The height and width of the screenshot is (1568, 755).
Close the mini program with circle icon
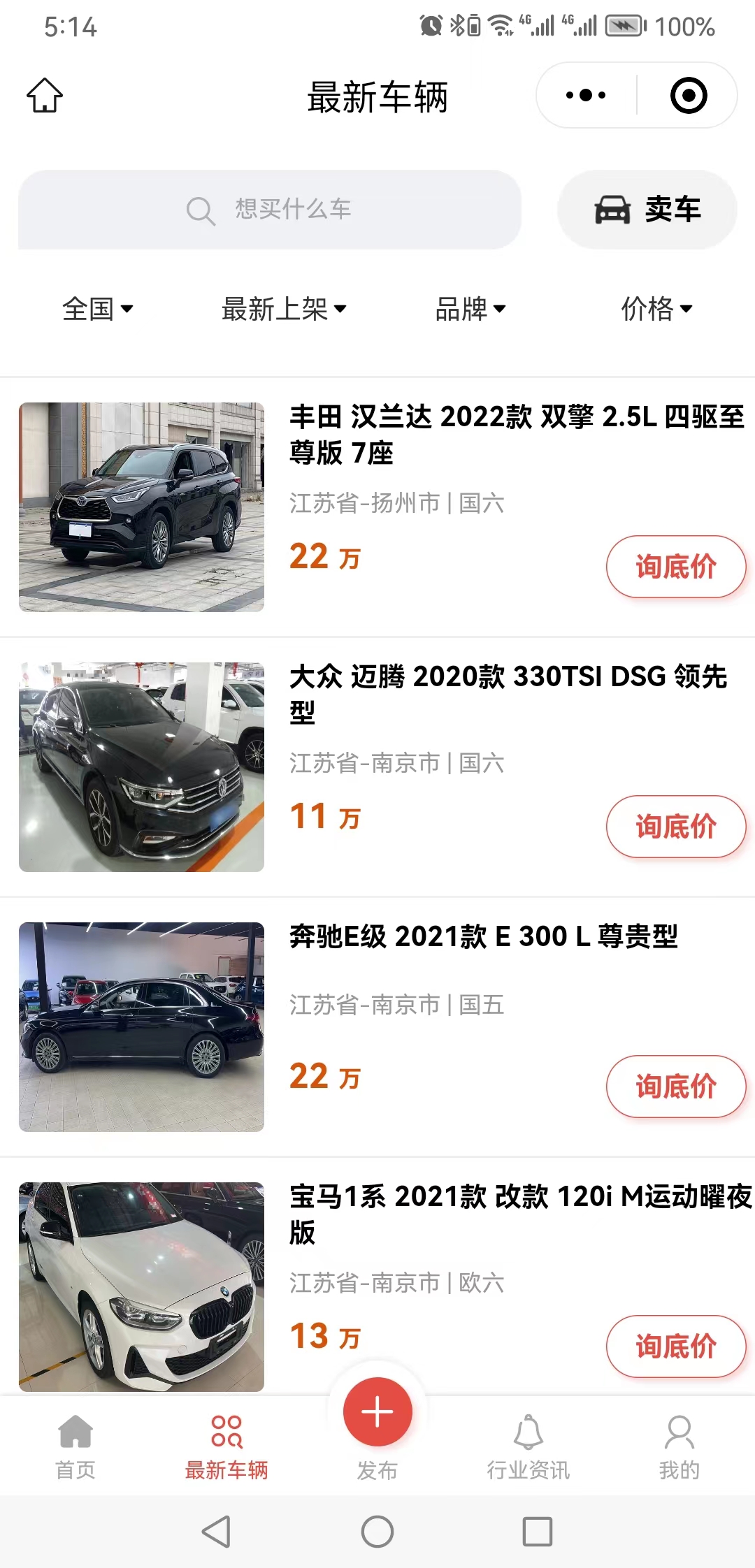(689, 95)
